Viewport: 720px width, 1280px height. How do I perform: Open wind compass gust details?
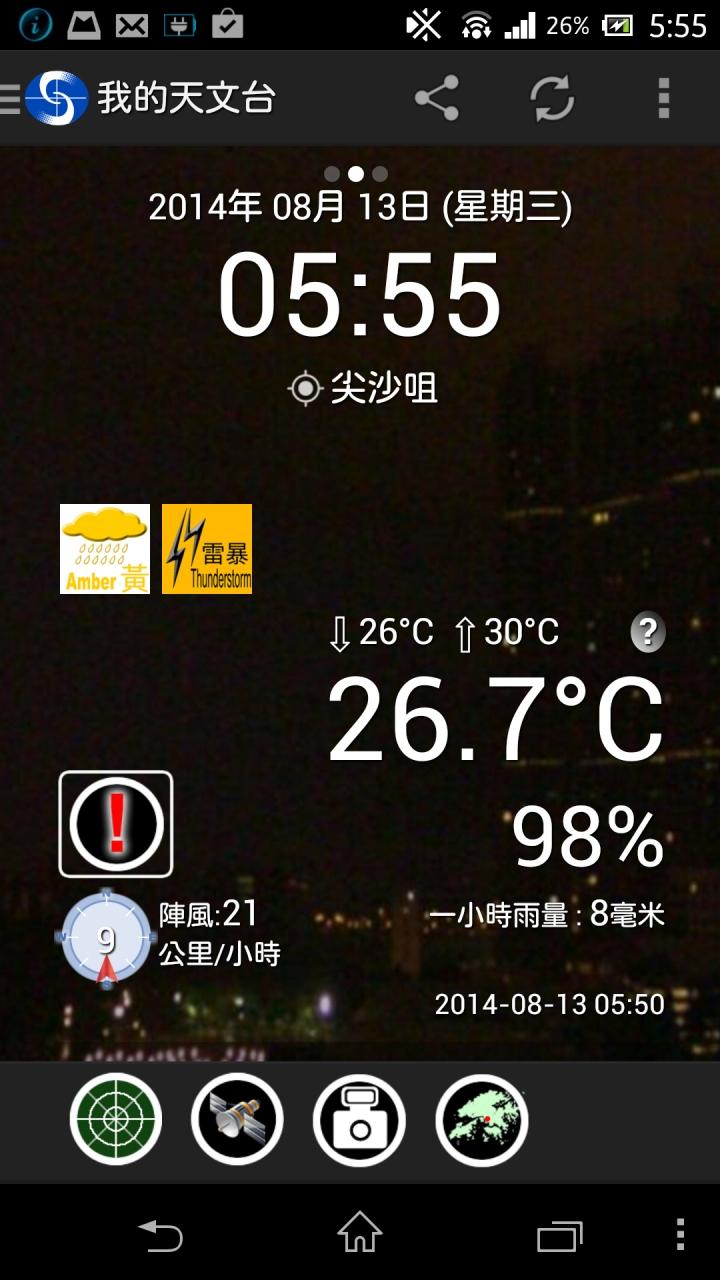(x=105, y=938)
